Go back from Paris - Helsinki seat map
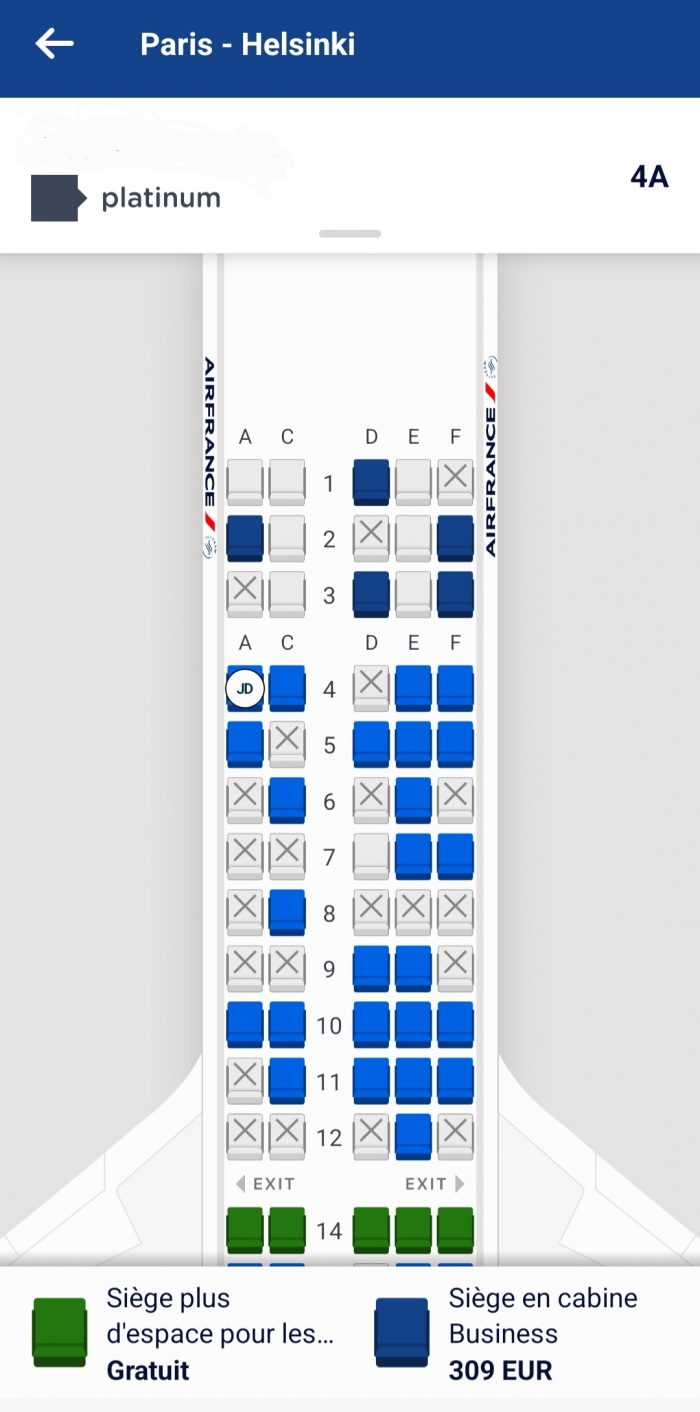This screenshot has height=1412, width=700. pyautogui.click(x=54, y=44)
